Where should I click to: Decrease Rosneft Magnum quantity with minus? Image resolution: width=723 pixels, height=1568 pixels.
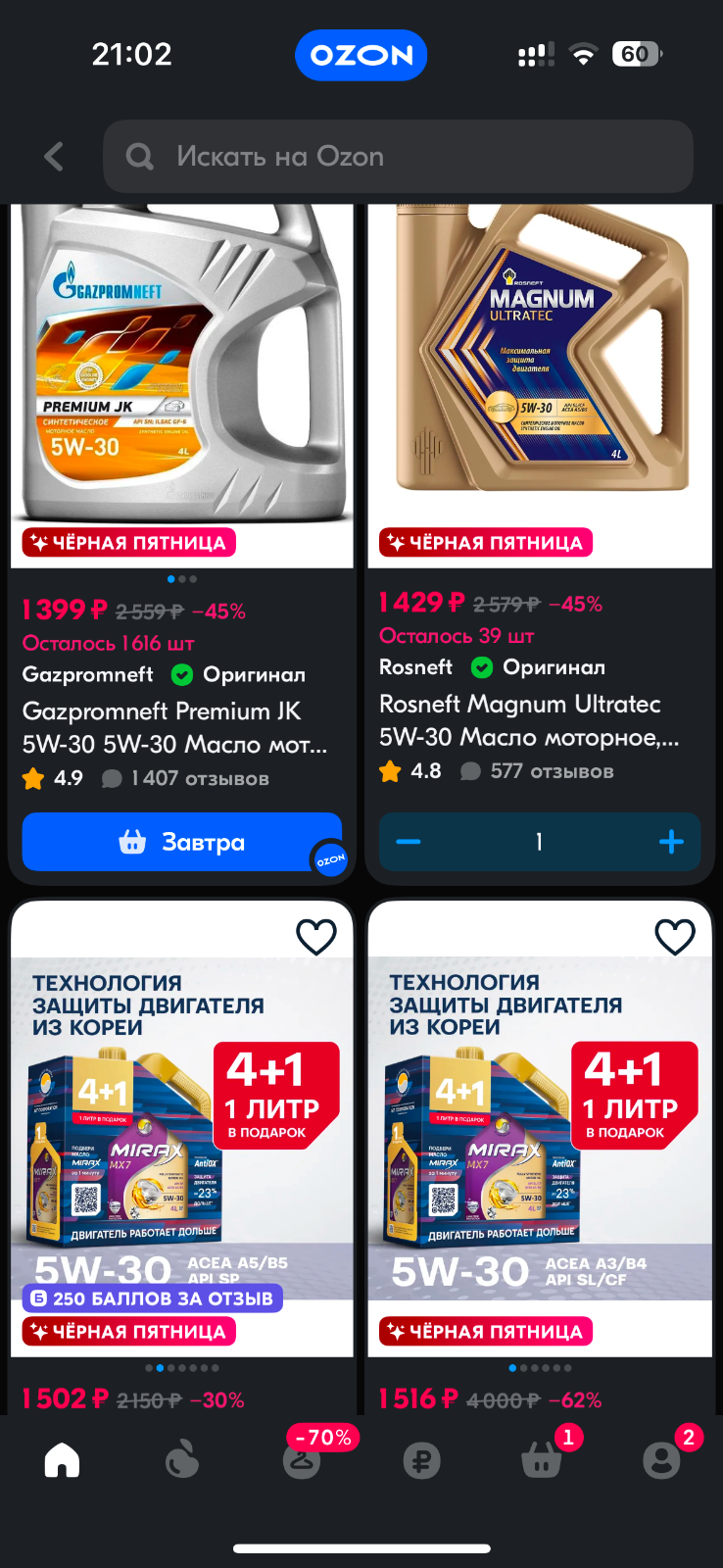(x=409, y=842)
